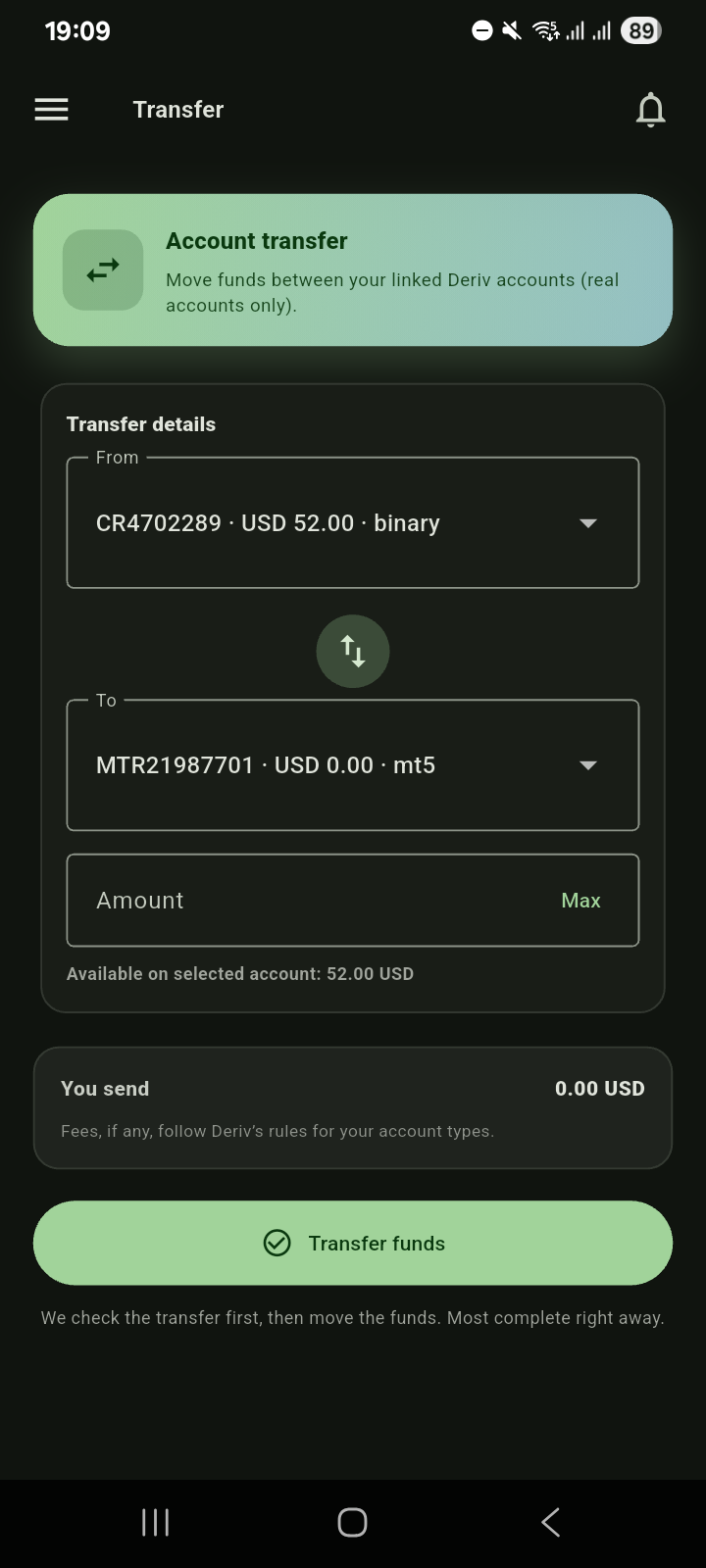Tap the Android back arrow icon
This screenshot has width=706, height=1568.
coord(550,1522)
